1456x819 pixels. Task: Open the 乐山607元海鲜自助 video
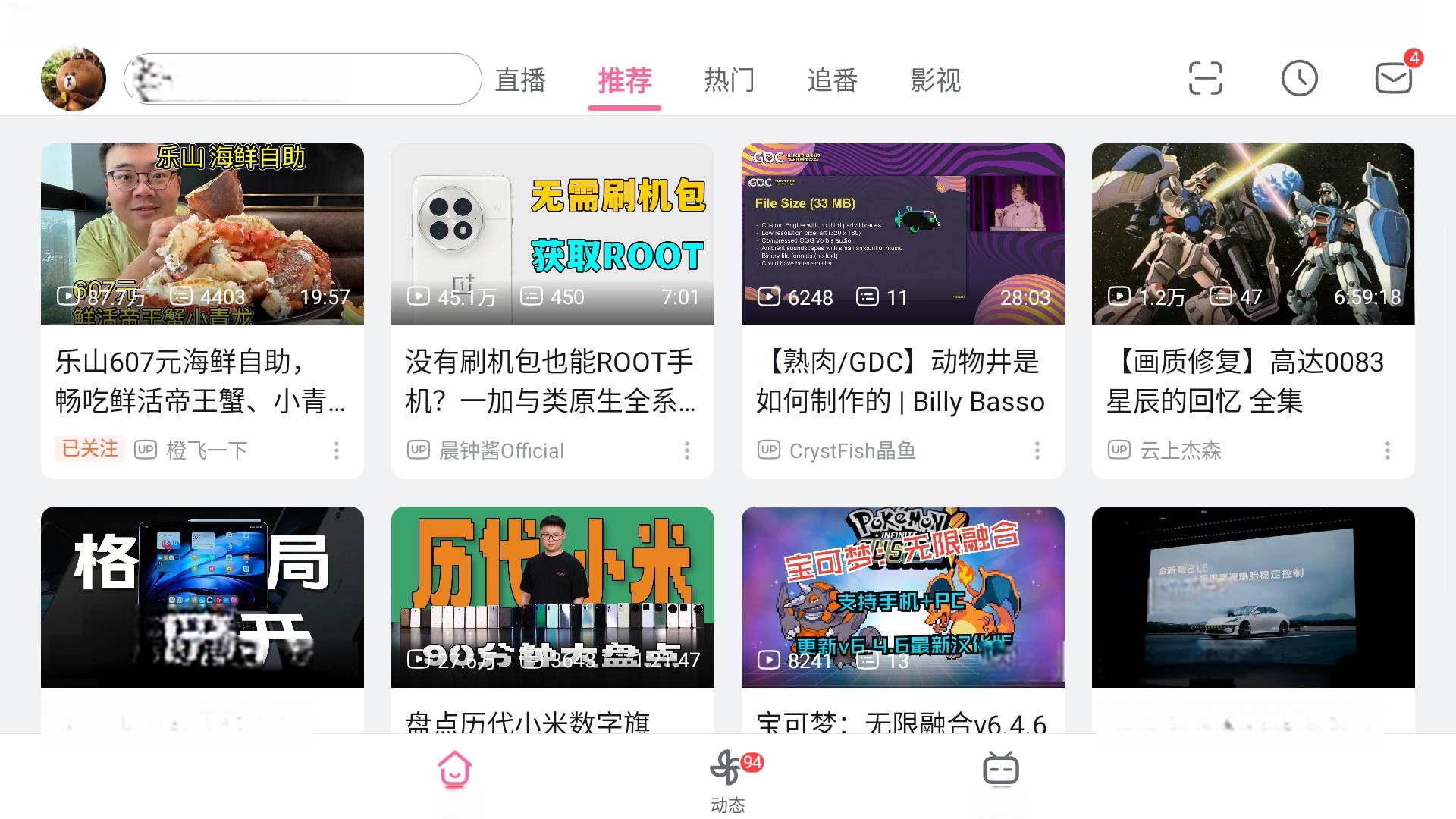click(202, 234)
